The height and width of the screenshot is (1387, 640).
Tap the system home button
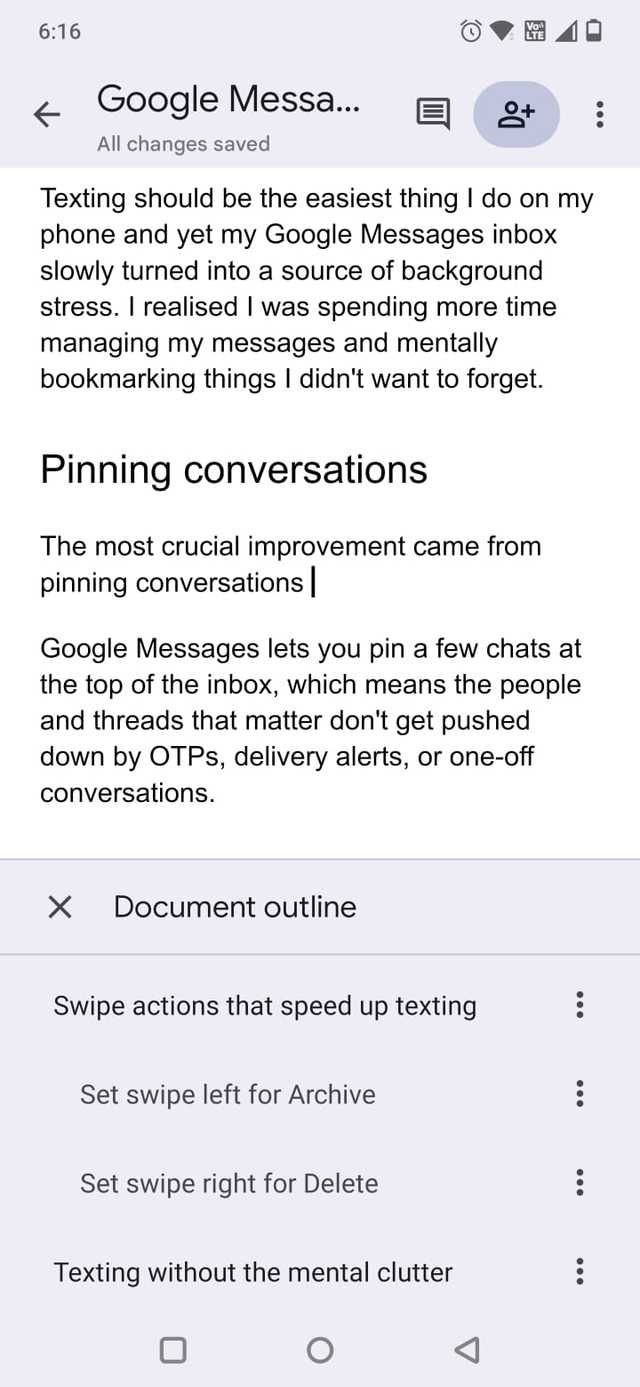coord(320,1350)
